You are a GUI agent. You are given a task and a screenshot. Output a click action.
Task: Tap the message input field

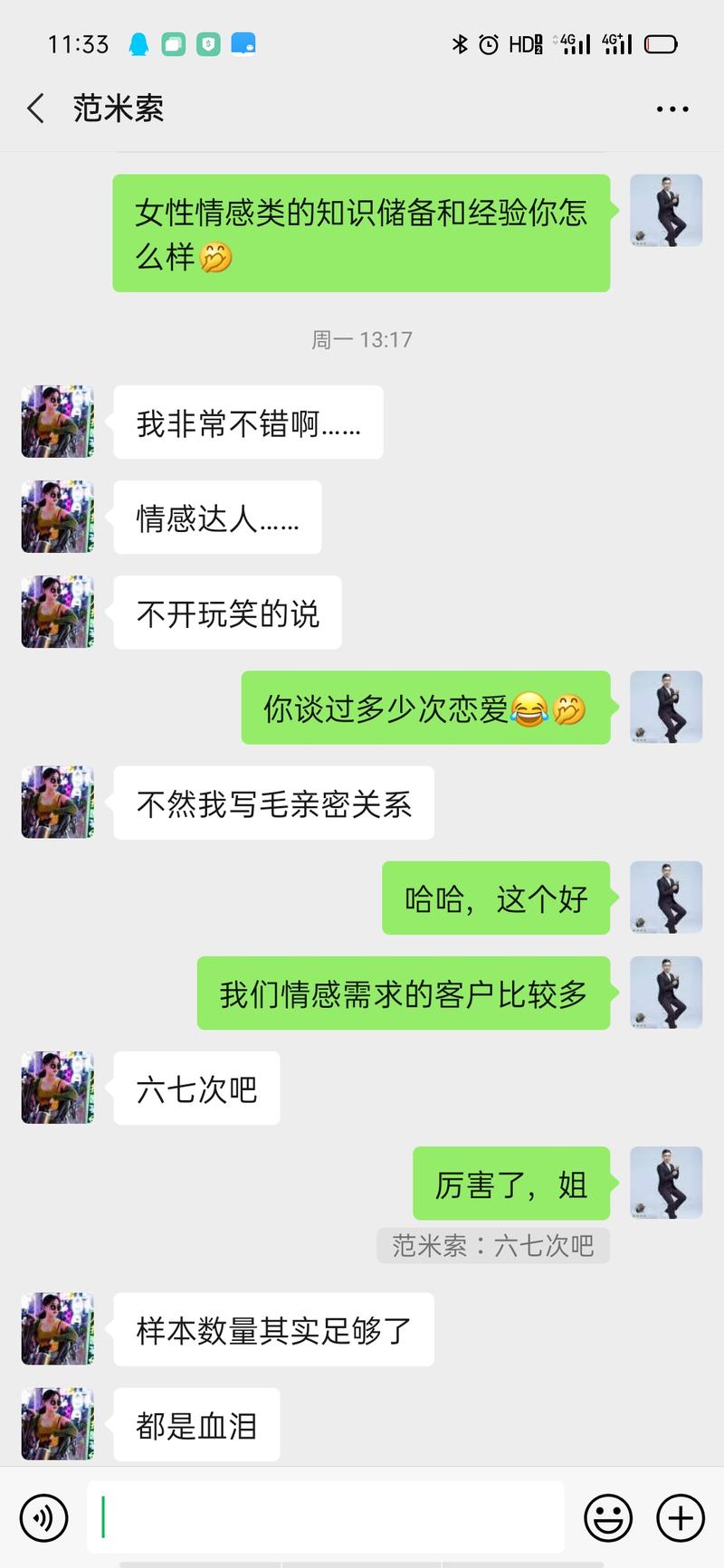326,1517
